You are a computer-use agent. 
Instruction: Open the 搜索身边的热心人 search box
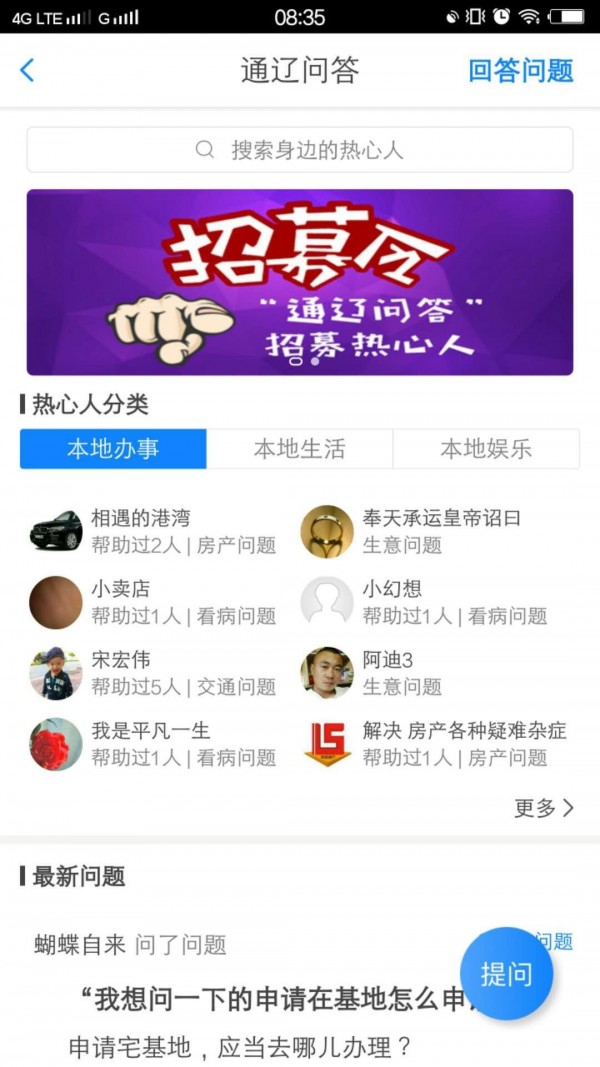click(300, 150)
